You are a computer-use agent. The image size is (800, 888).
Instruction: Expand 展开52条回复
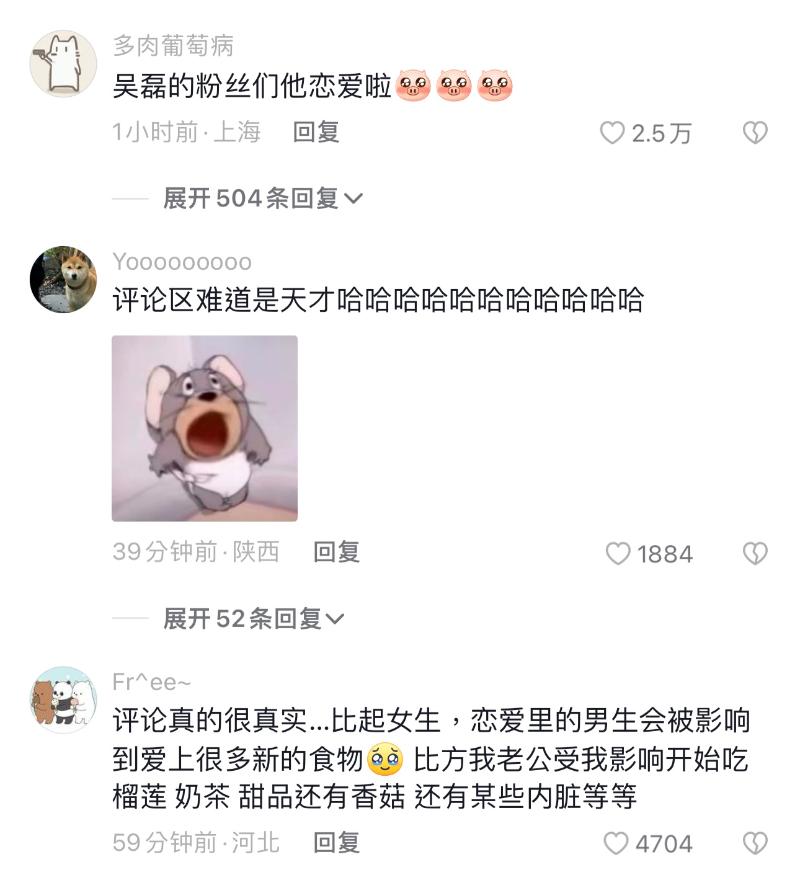[254, 619]
